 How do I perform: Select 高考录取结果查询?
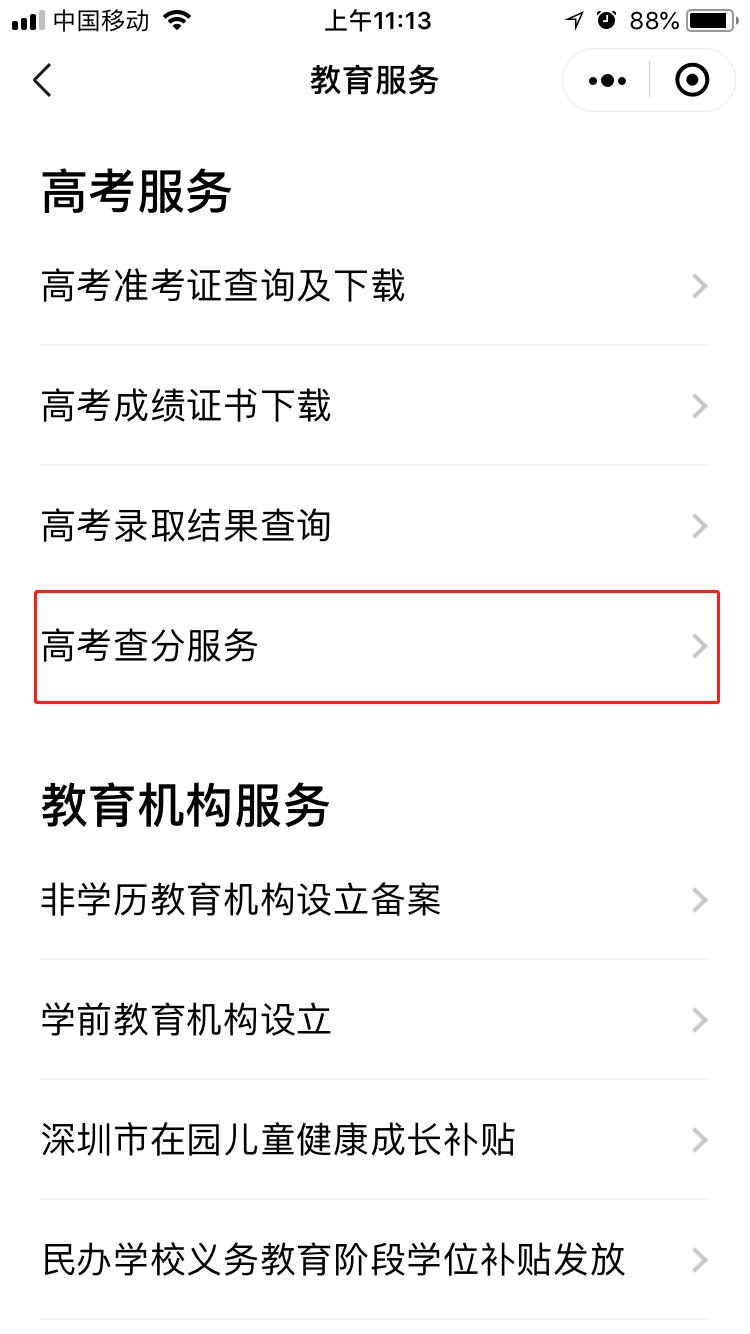coord(375,526)
